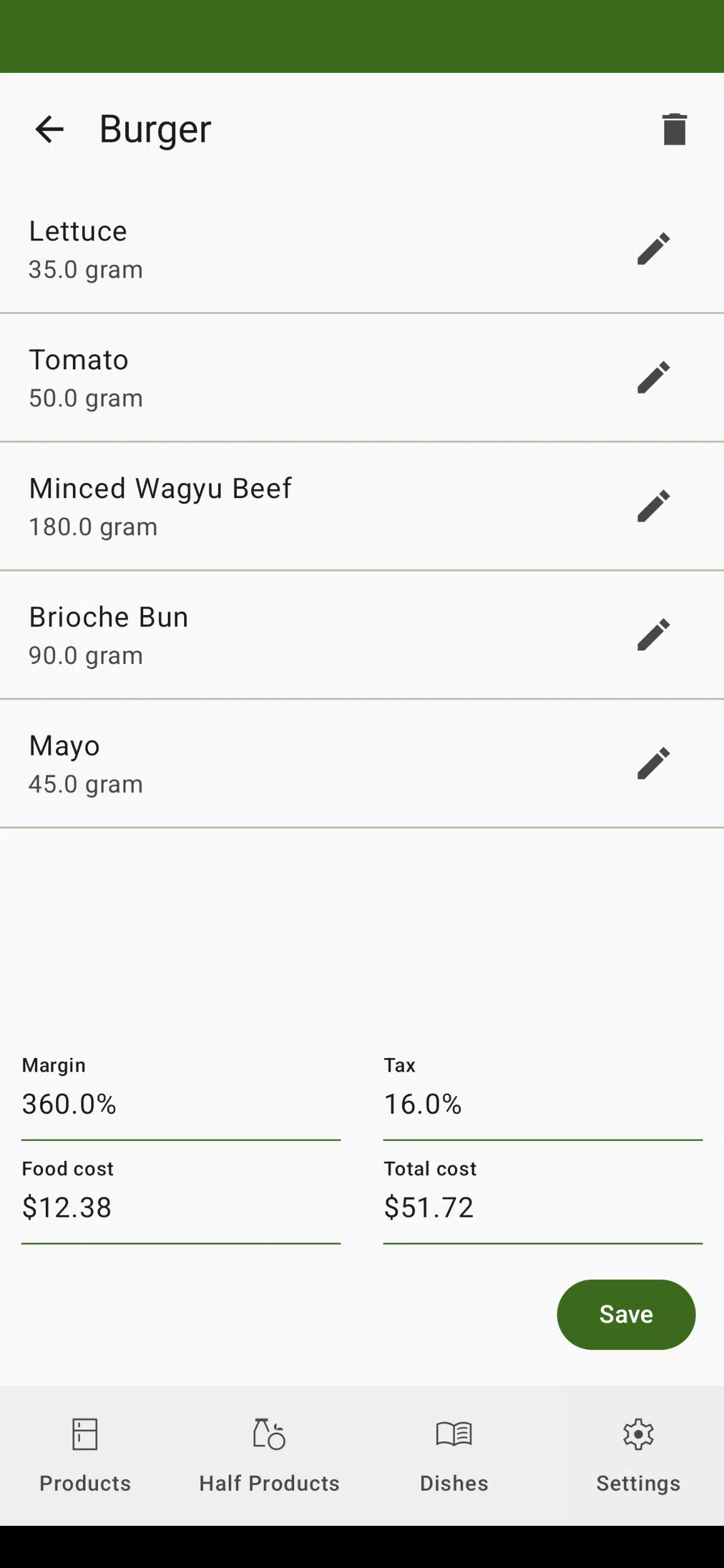Edit the Minced Wagyu Beef ingredient
Screen dimensions: 724x1568
click(x=654, y=506)
